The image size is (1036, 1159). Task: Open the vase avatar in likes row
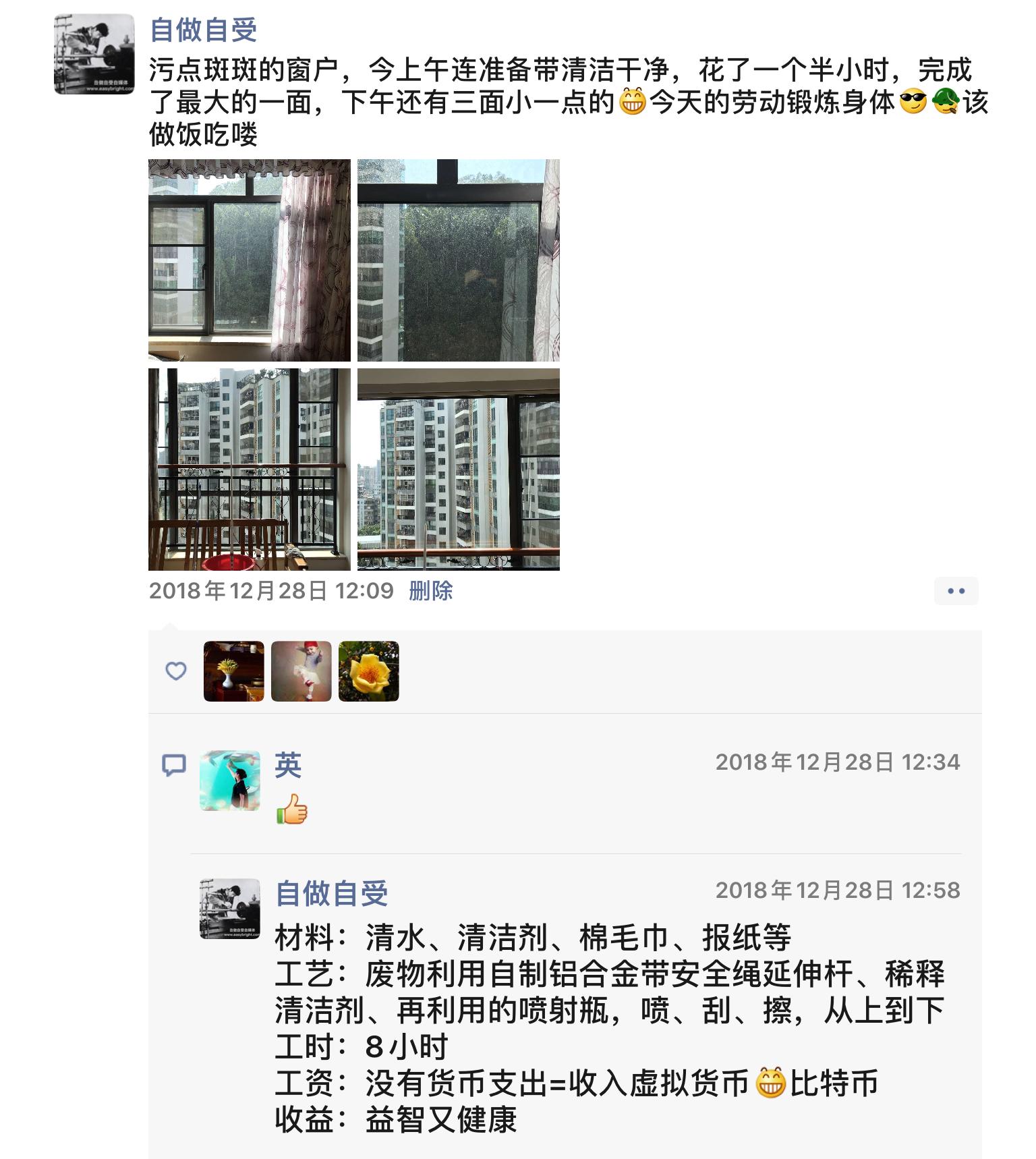233,671
